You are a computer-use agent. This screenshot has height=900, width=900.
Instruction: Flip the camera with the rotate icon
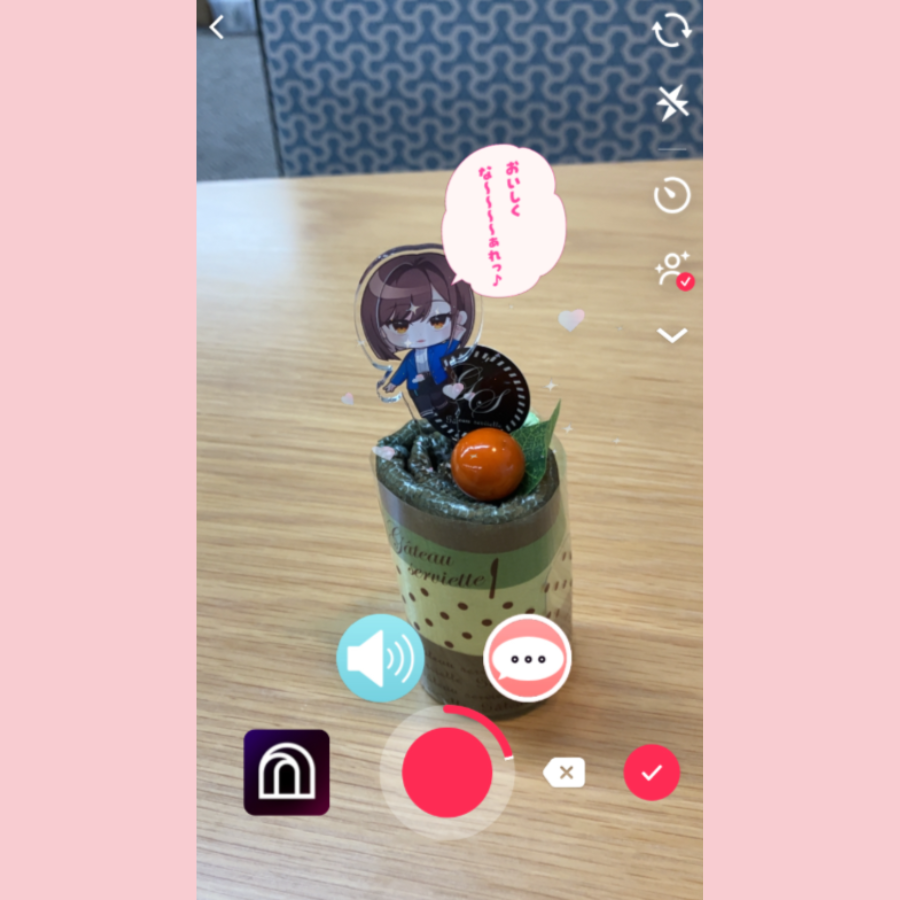672,30
